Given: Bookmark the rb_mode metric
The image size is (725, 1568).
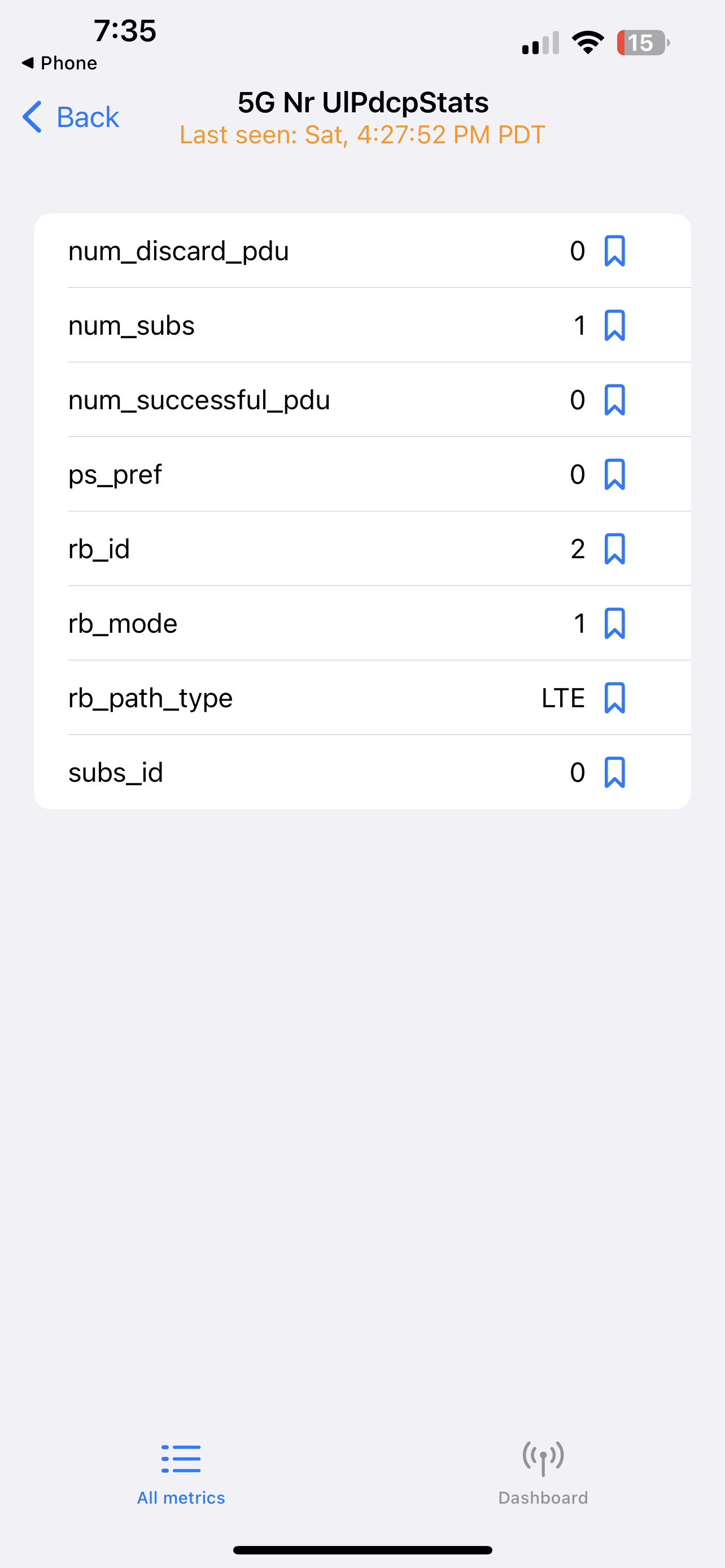Looking at the screenshot, I should (x=614, y=623).
